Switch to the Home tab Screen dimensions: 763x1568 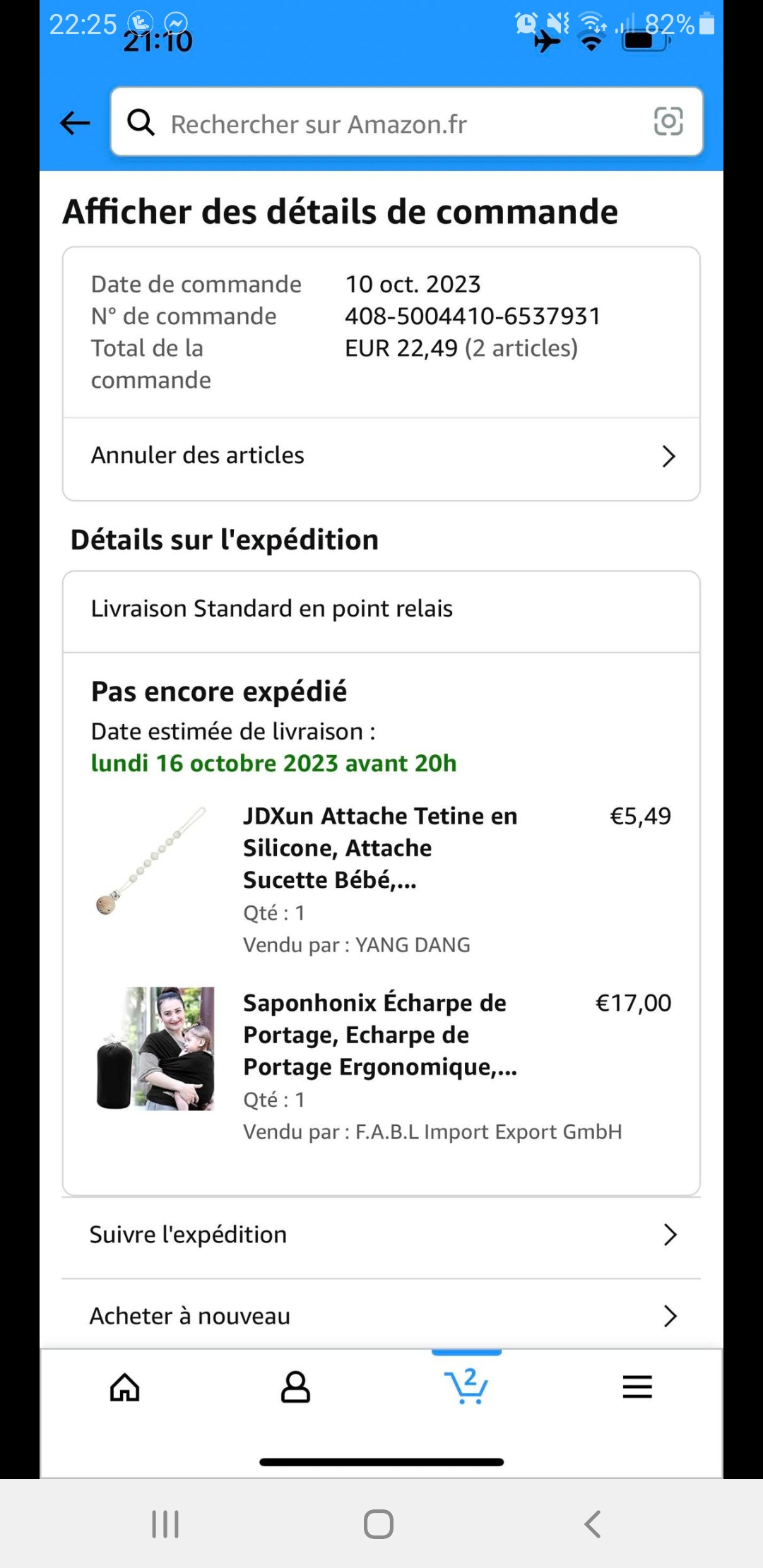pos(125,1386)
